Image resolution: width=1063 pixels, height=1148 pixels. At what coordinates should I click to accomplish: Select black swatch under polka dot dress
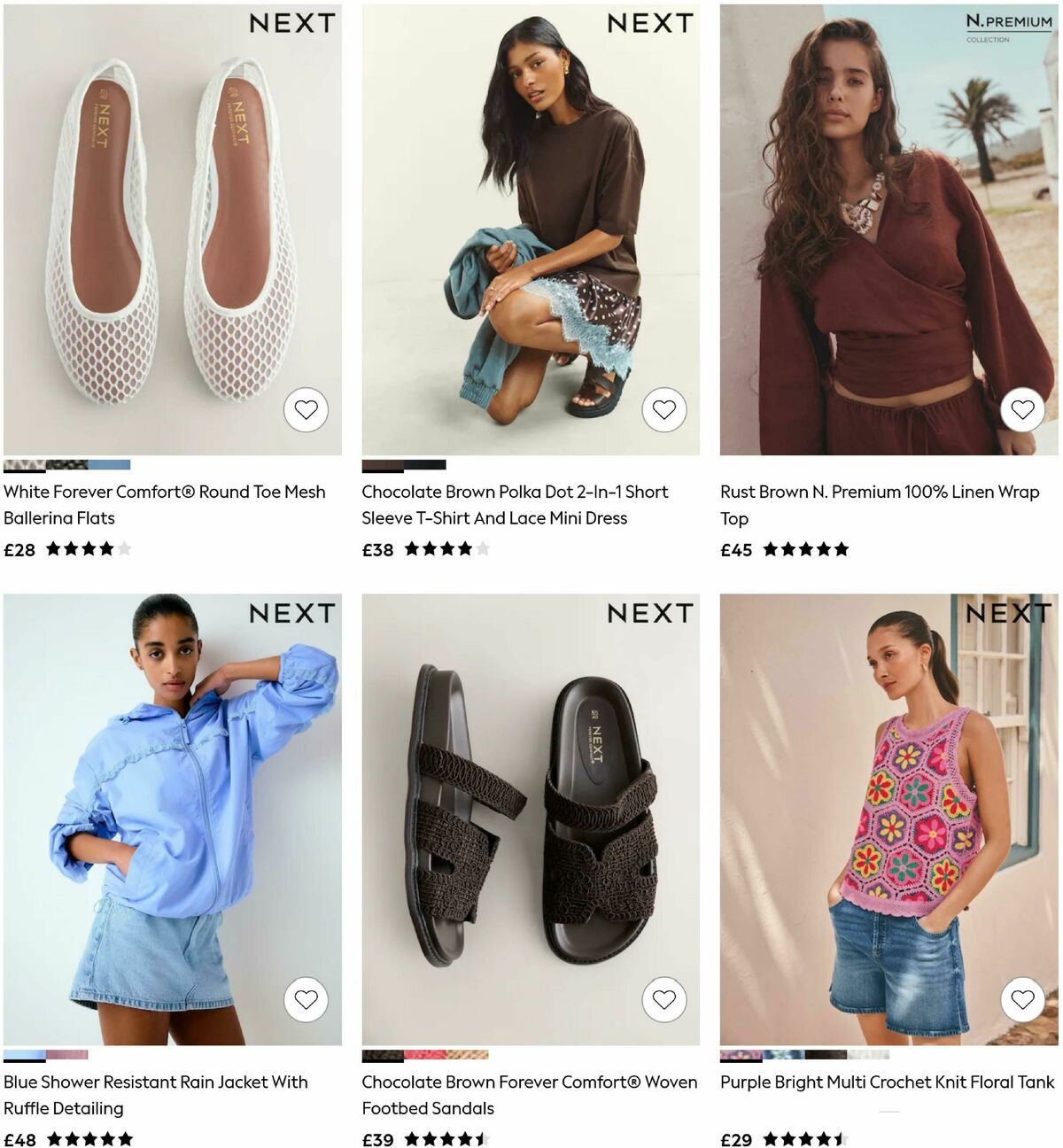(424, 464)
